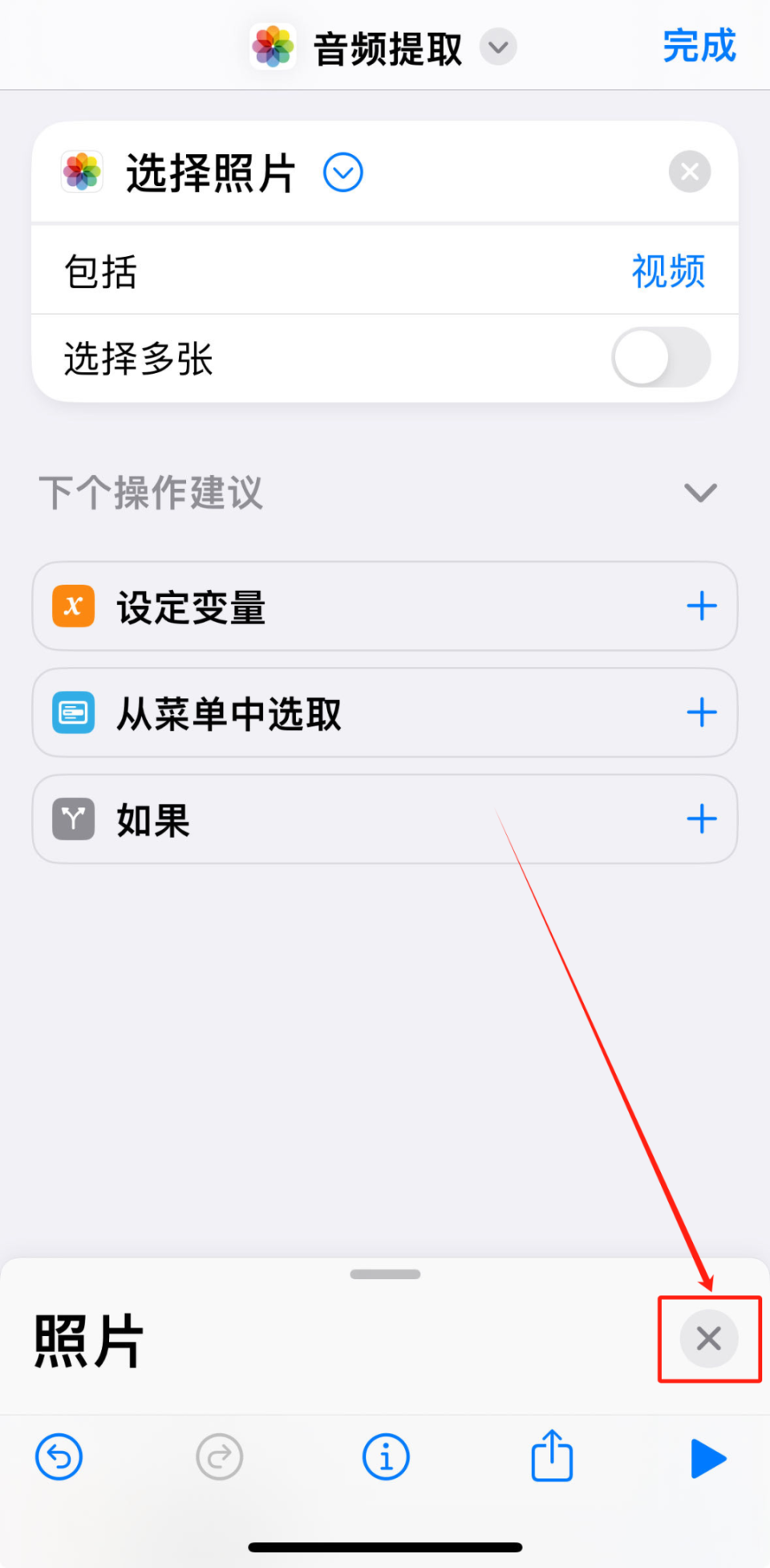Change 包括 setting by tapping 视频

point(668,271)
